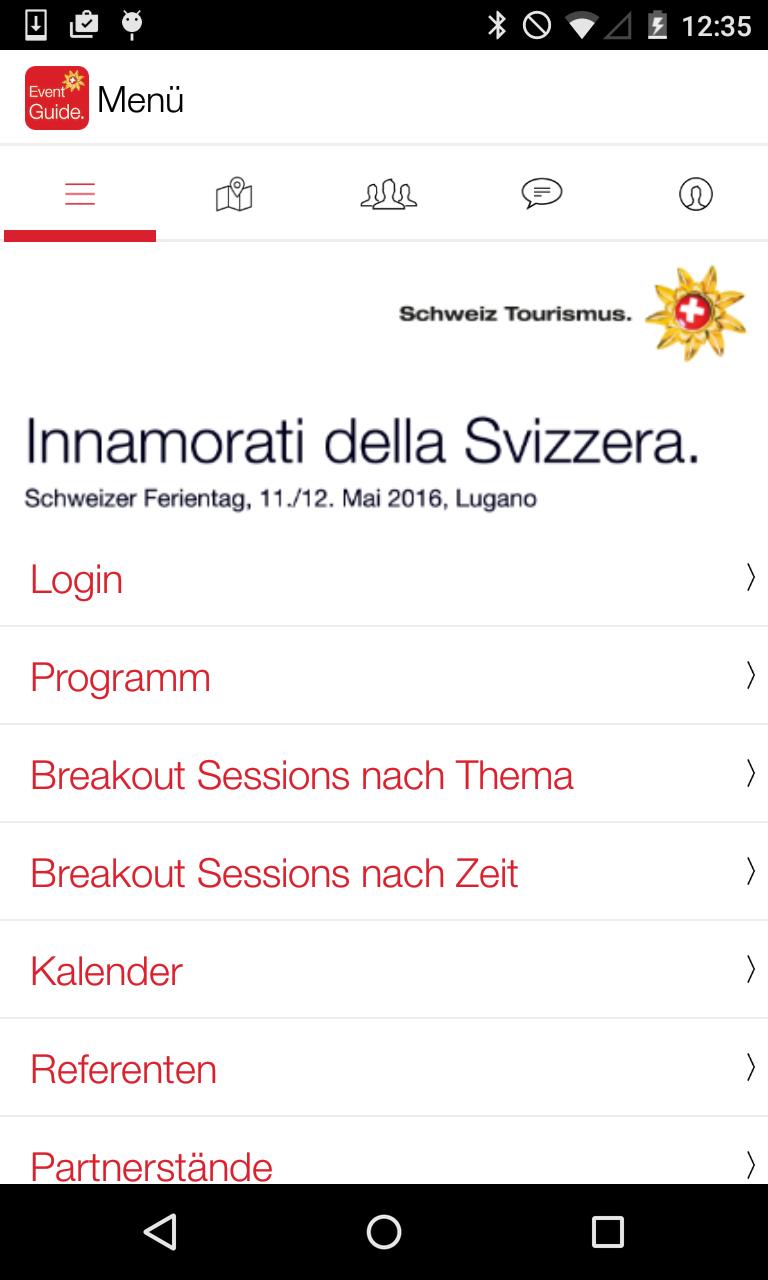Select the map icon in the tab bar
Screen dimensions: 768x1280
click(x=233, y=194)
